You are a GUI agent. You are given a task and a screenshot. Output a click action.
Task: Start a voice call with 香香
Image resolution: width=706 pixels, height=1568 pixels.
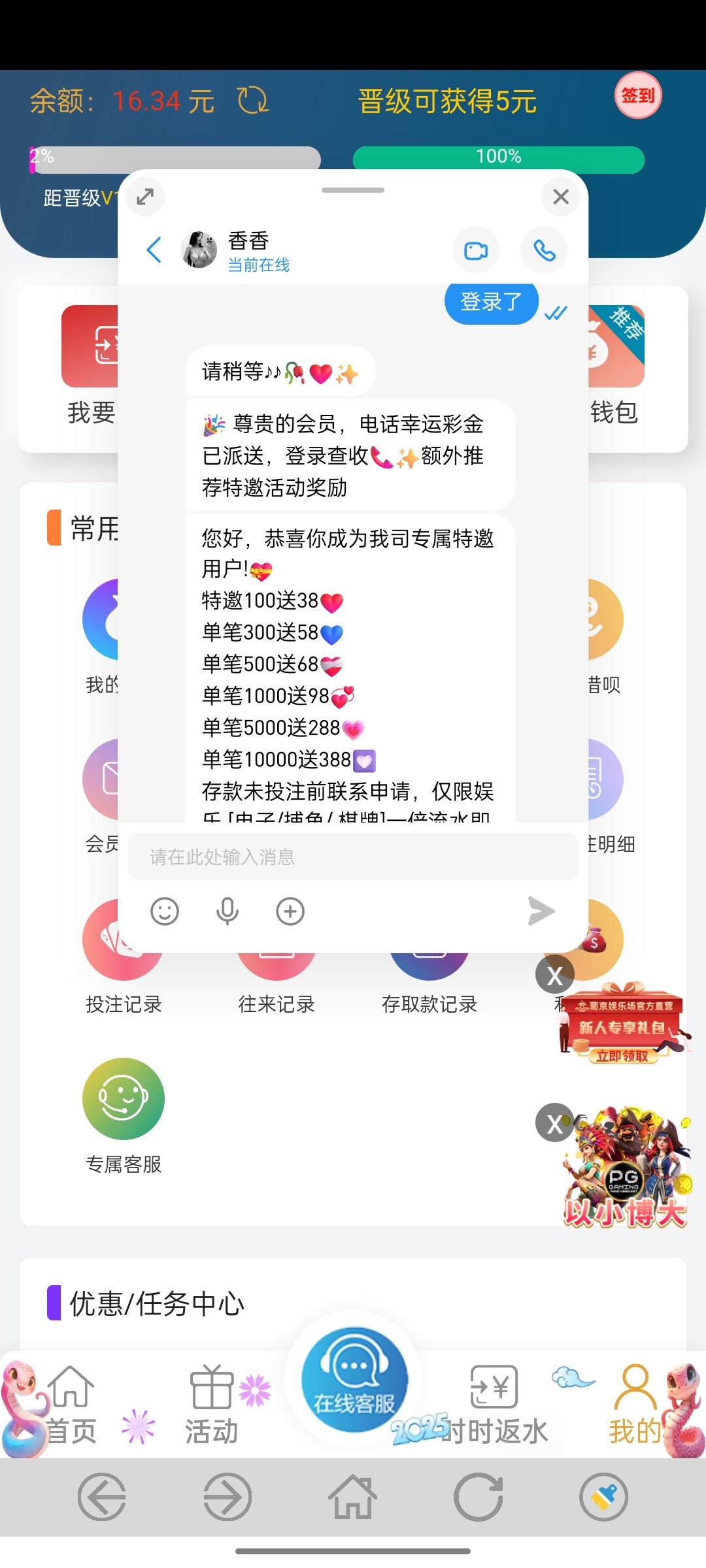pos(545,251)
